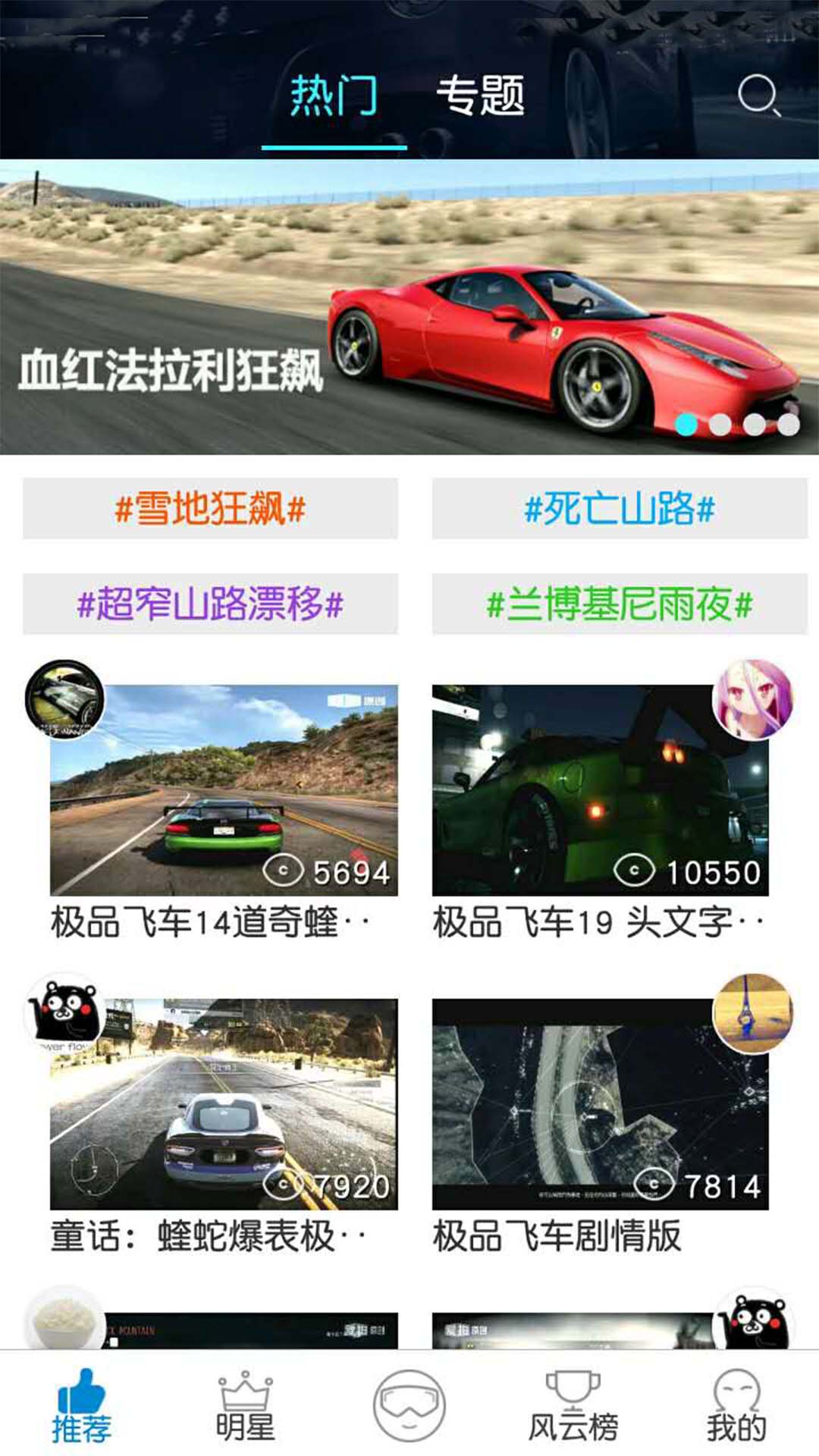Open the #死亡山路# topic

(x=620, y=508)
